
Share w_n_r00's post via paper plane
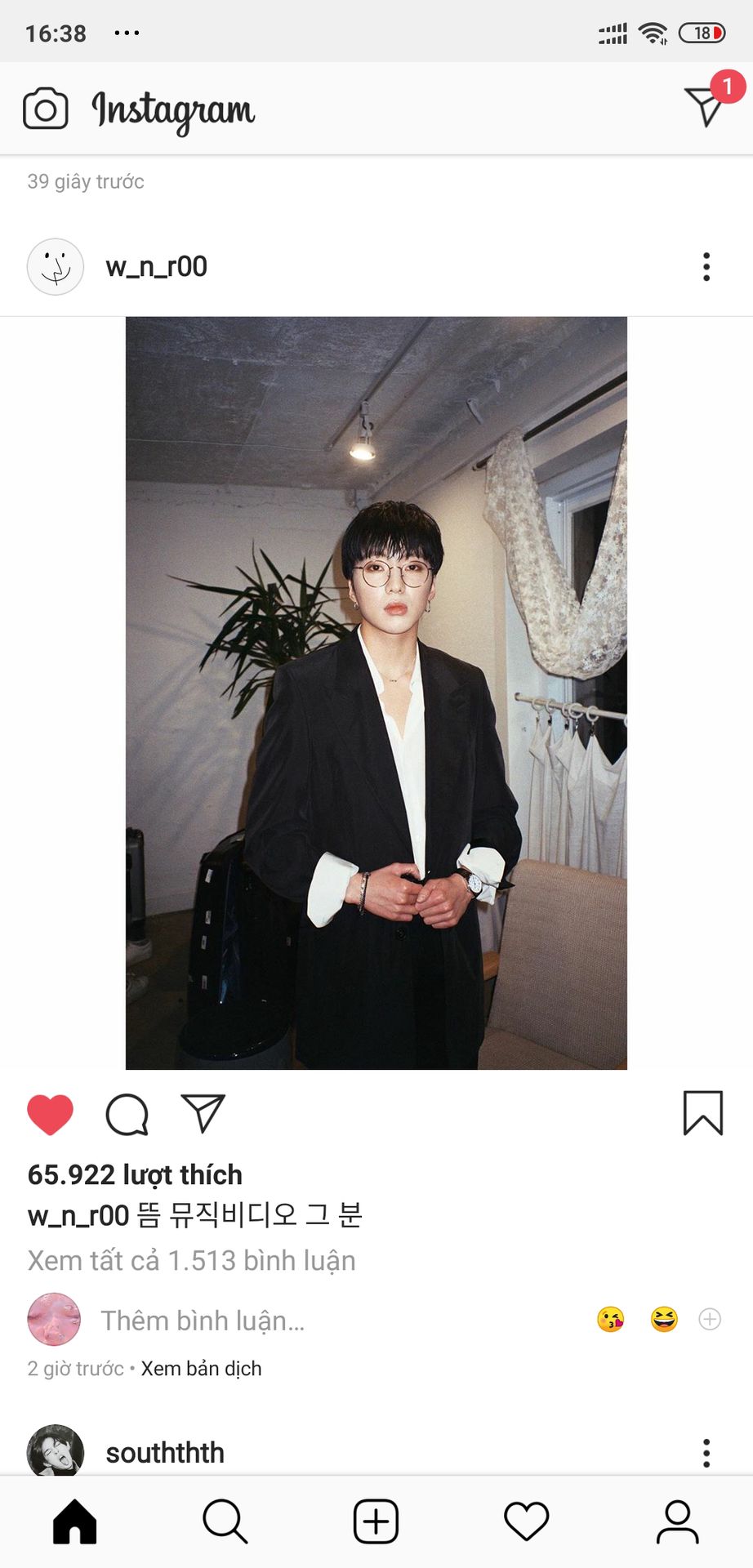click(x=203, y=1114)
